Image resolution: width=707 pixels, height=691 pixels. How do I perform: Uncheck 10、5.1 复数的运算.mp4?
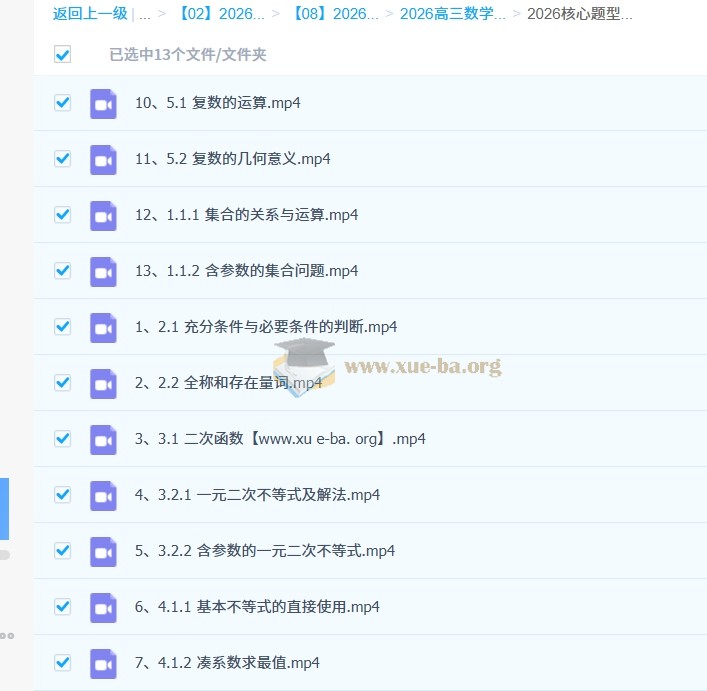pyautogui.click(x=63, y=102)
